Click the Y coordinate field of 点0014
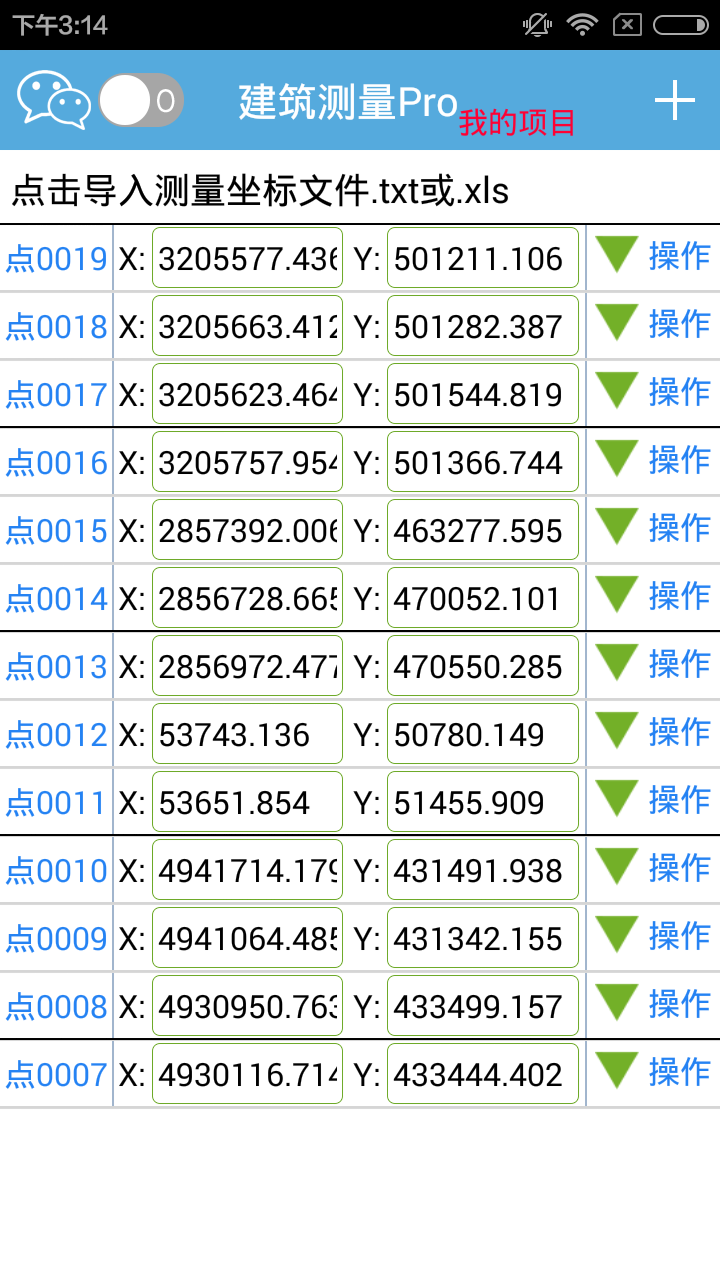 click(x=483, y=597)
